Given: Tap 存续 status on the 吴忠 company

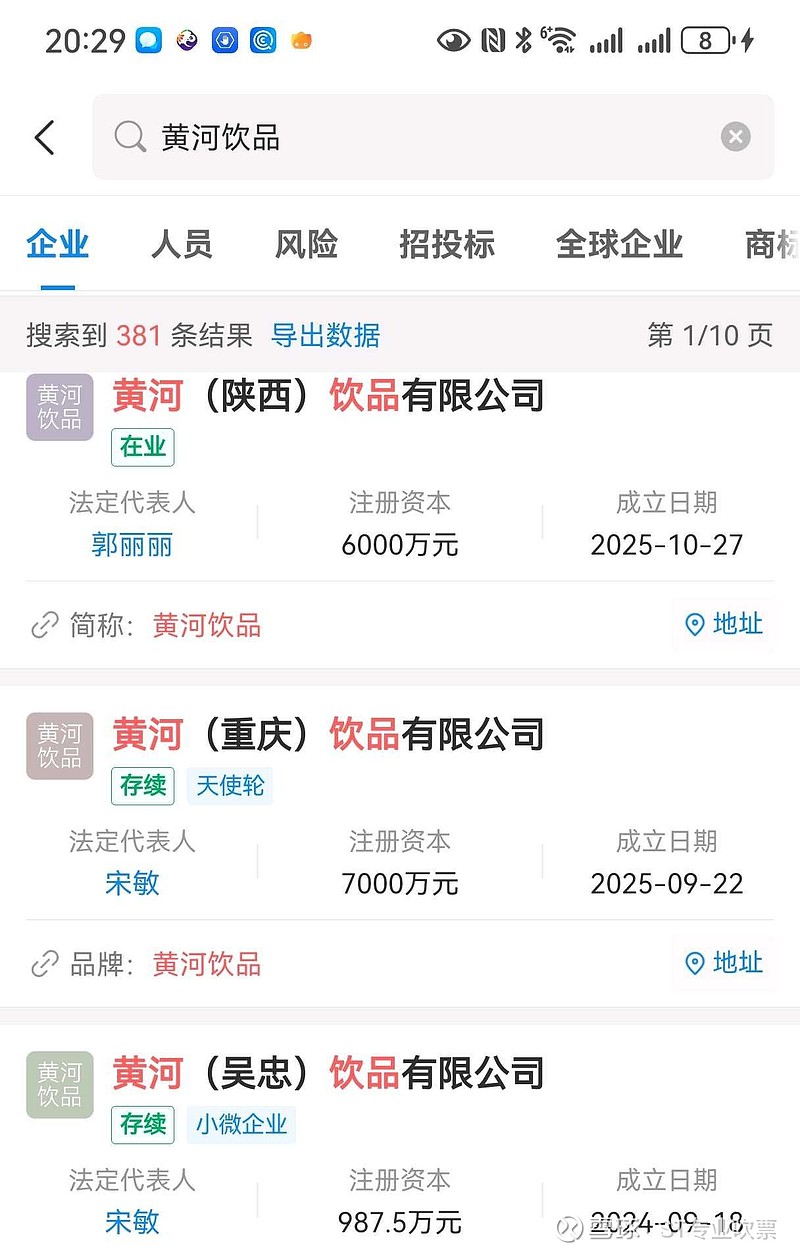Looking at the screenshot, I should 142,1124.
